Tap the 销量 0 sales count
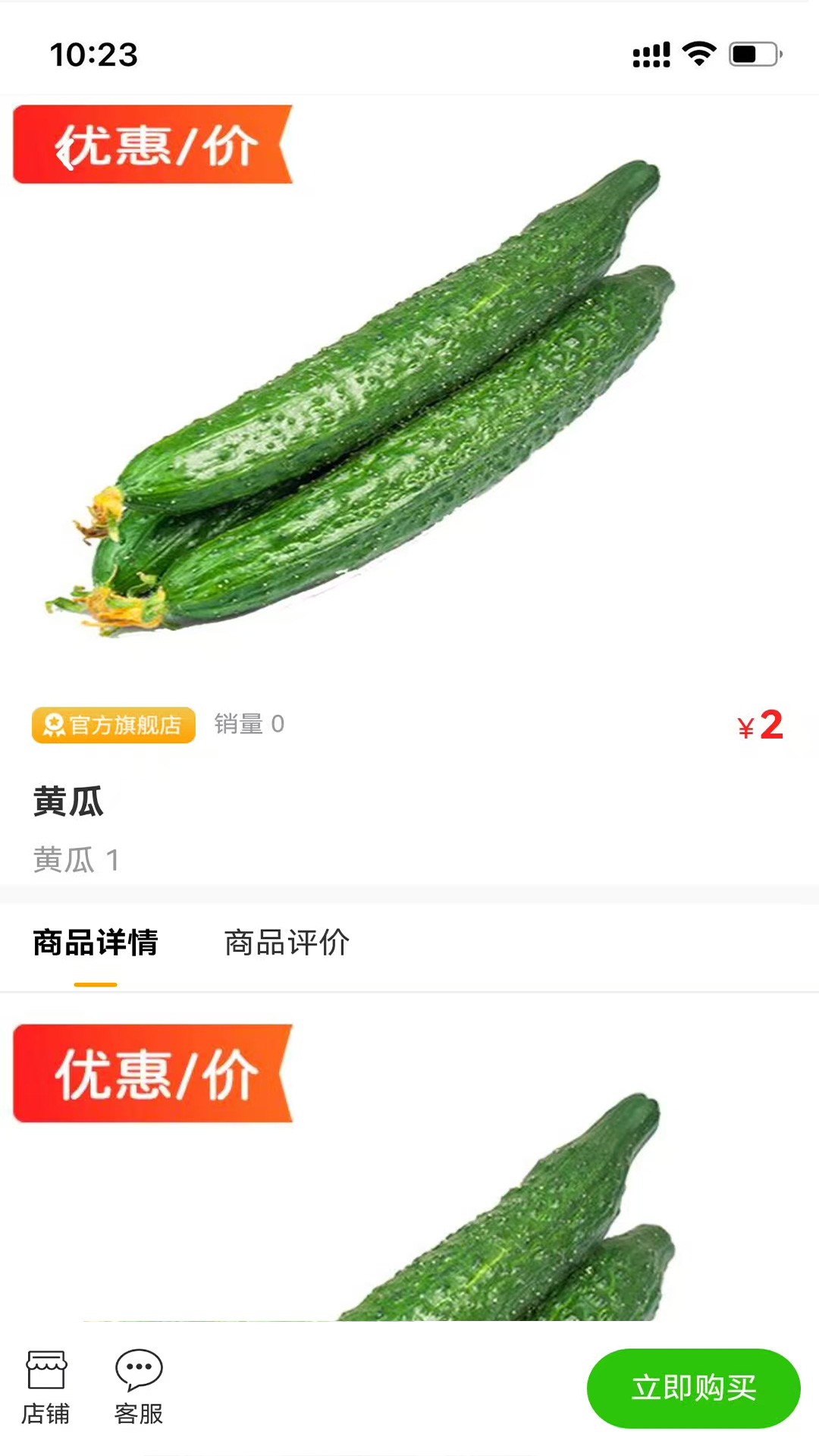Image resolution: width=819 pixels, height=1456 pixels. click(247, 724)
